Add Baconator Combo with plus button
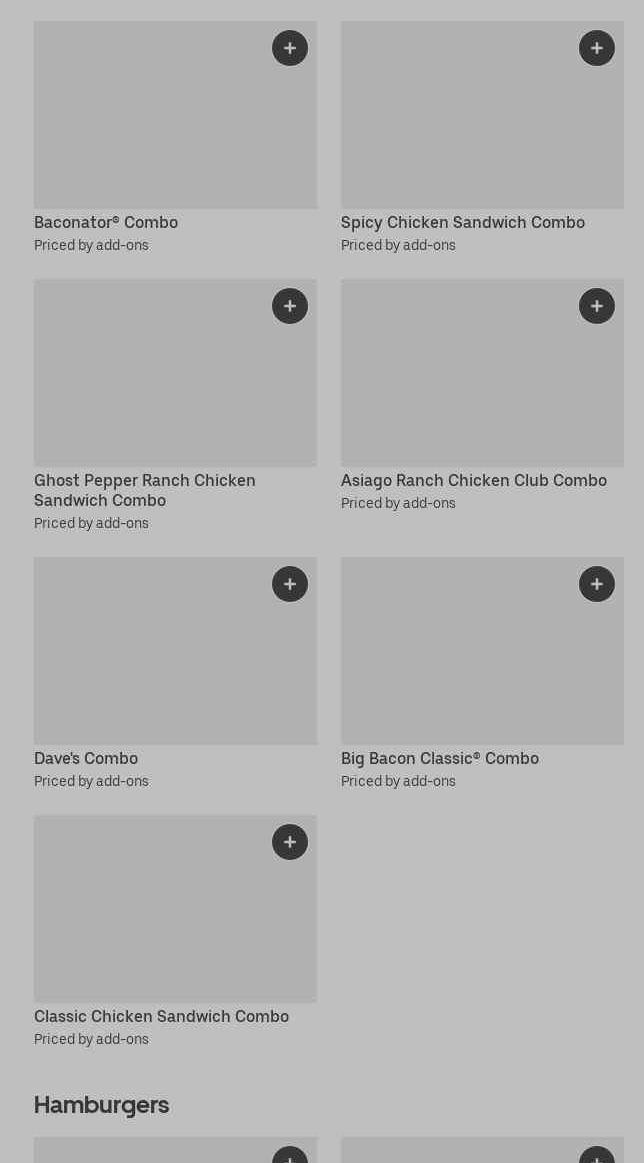The image size is (644, 1163). click(x=290, y=48)
